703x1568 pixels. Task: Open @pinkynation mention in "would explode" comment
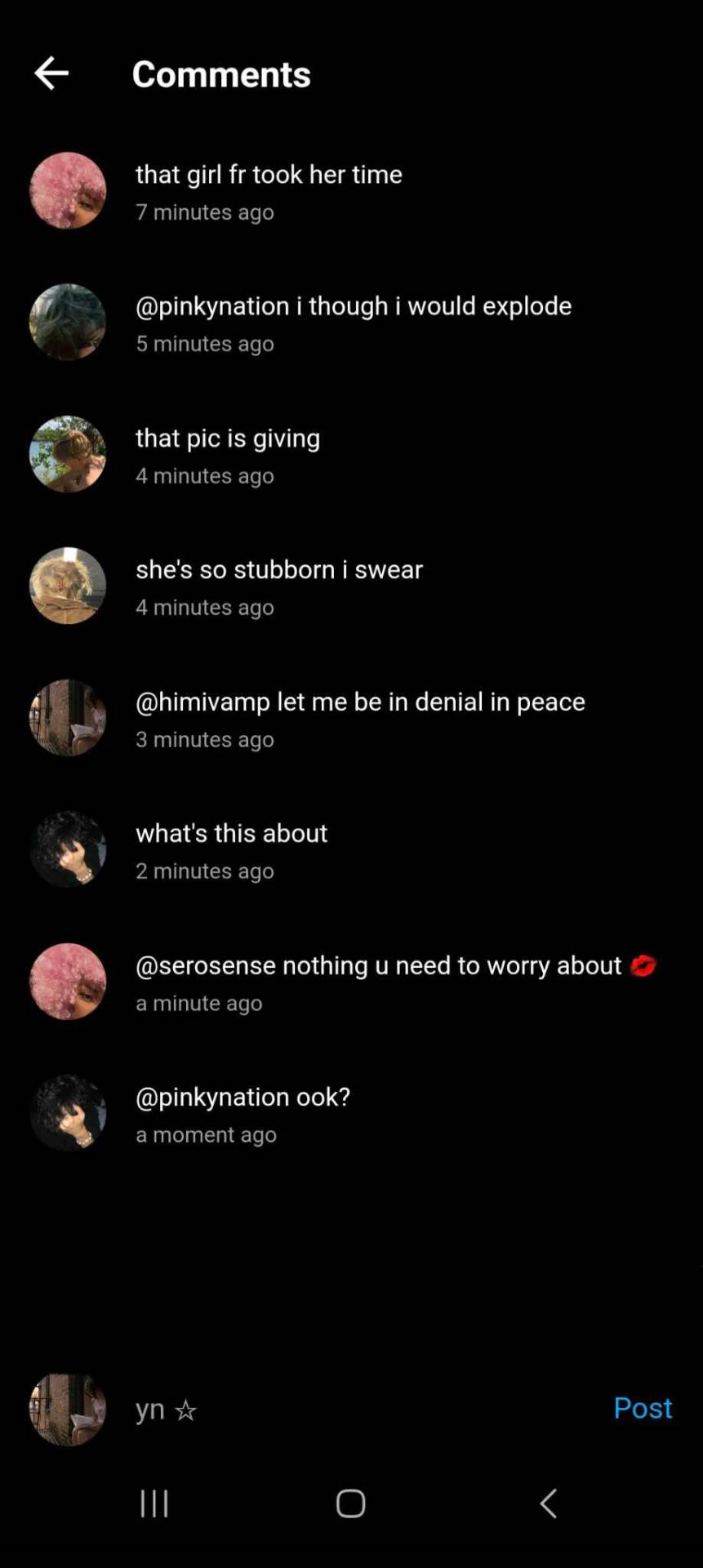[x=212, y=307]
